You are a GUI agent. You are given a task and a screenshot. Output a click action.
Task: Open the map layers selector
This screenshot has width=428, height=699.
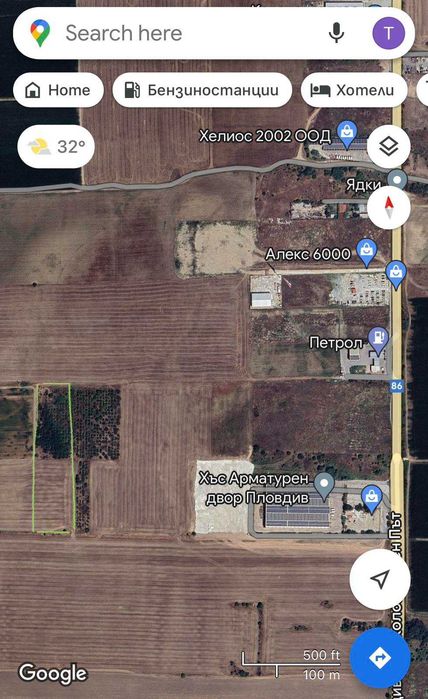[x=389, y=146]
